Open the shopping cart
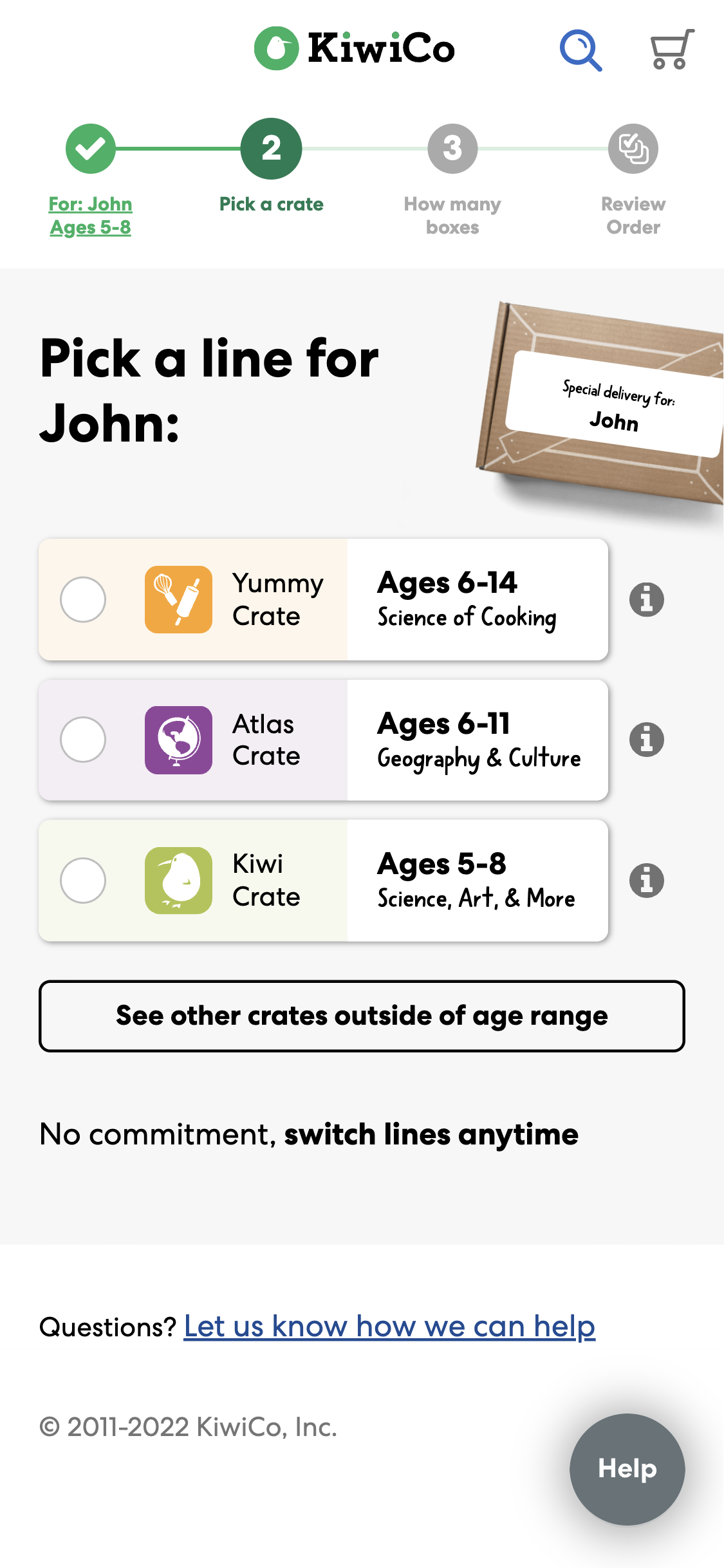Image resolution: width=724 pixels, height=1568 pixels. (671, 50)
